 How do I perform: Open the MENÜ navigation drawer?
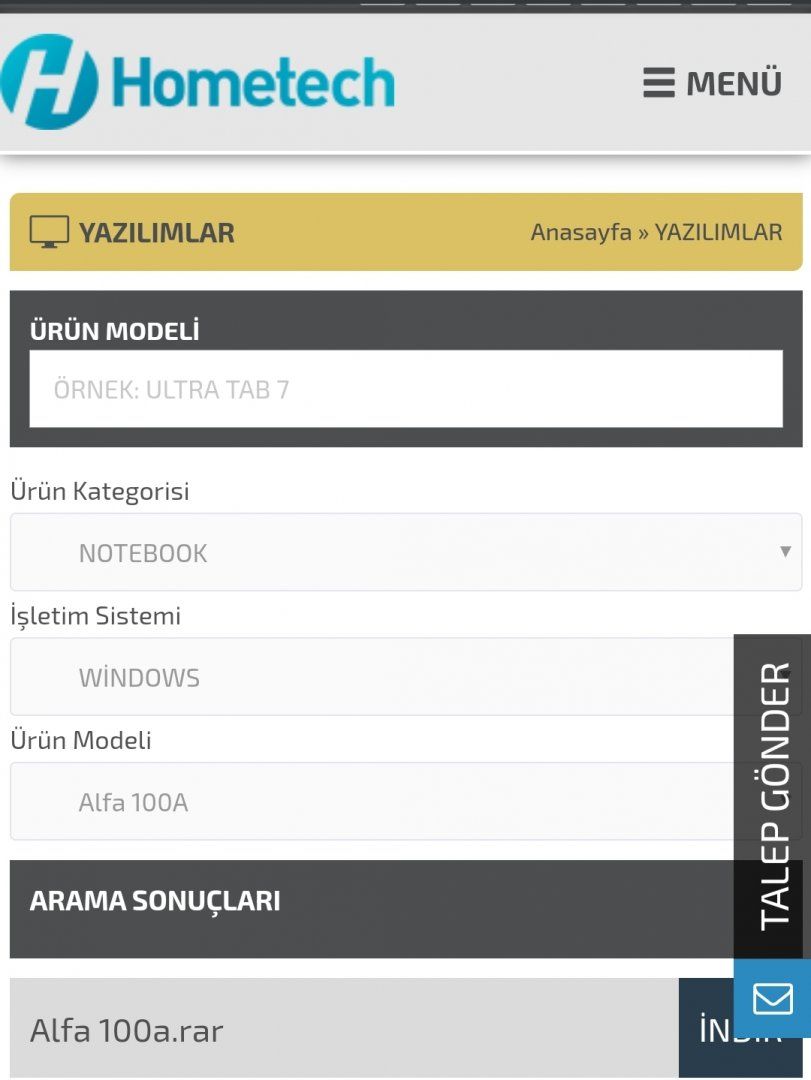pos(712,83)
